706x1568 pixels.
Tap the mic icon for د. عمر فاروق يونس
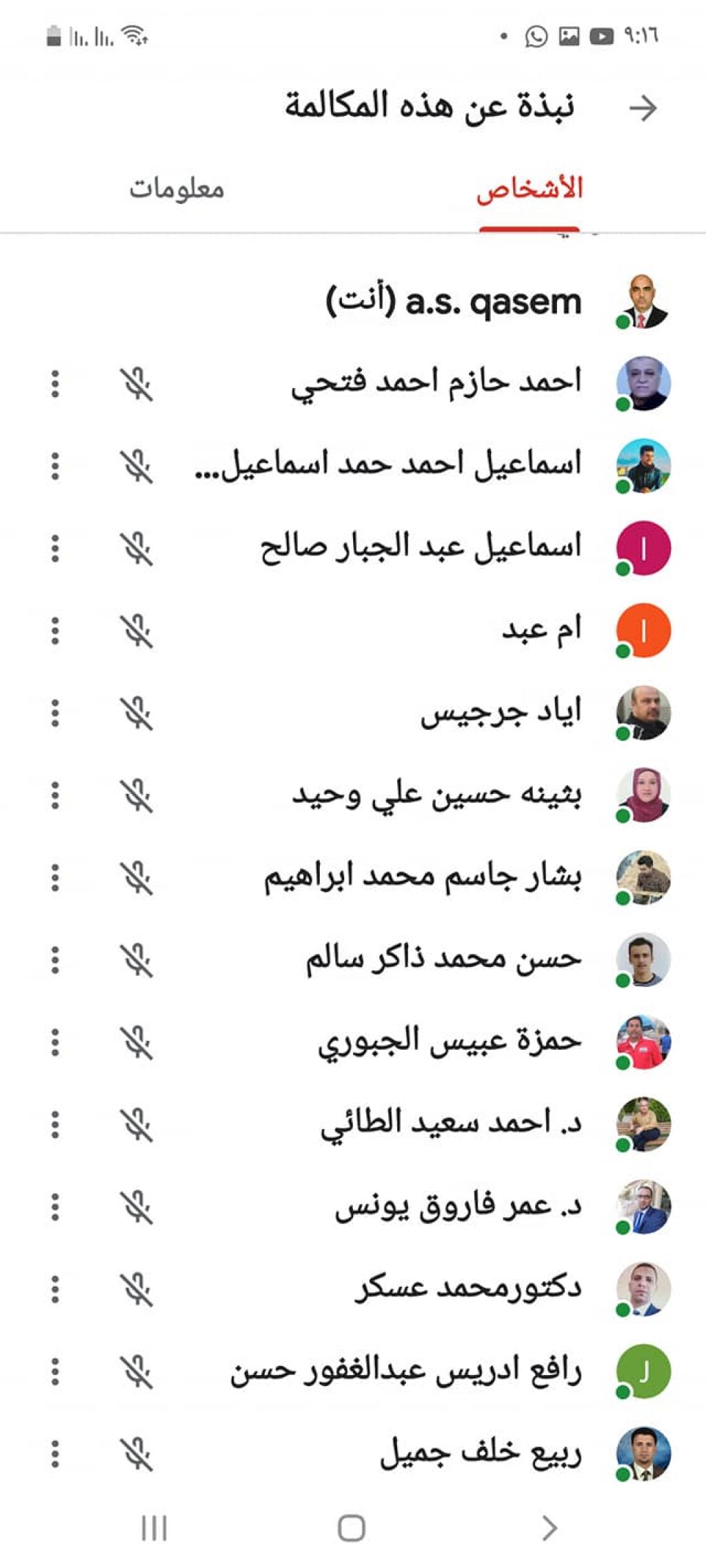click(137, 1207)
